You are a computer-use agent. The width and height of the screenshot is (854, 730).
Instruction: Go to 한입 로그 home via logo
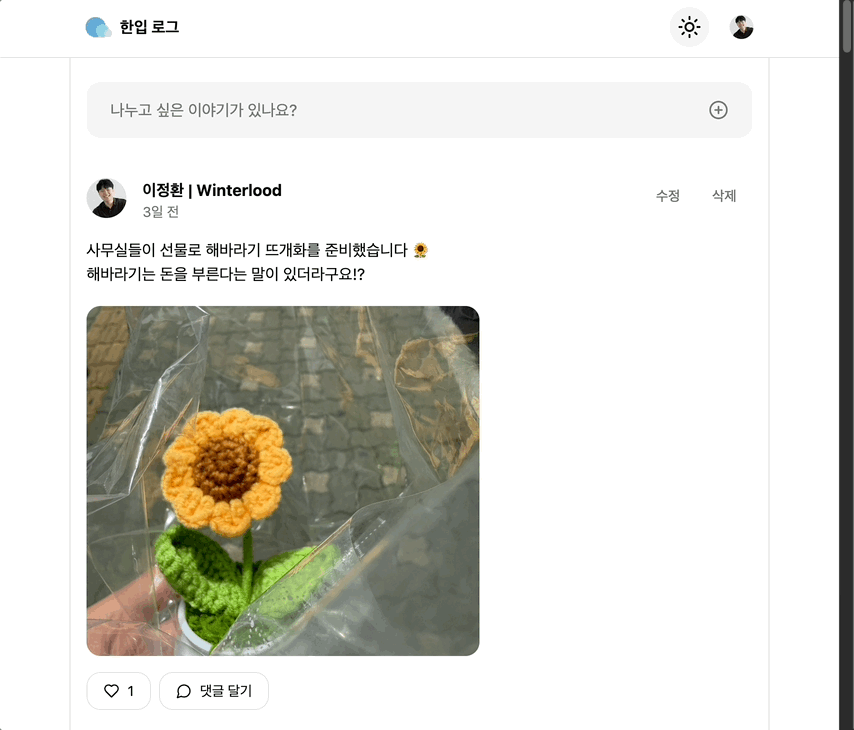tap(132, 27)
